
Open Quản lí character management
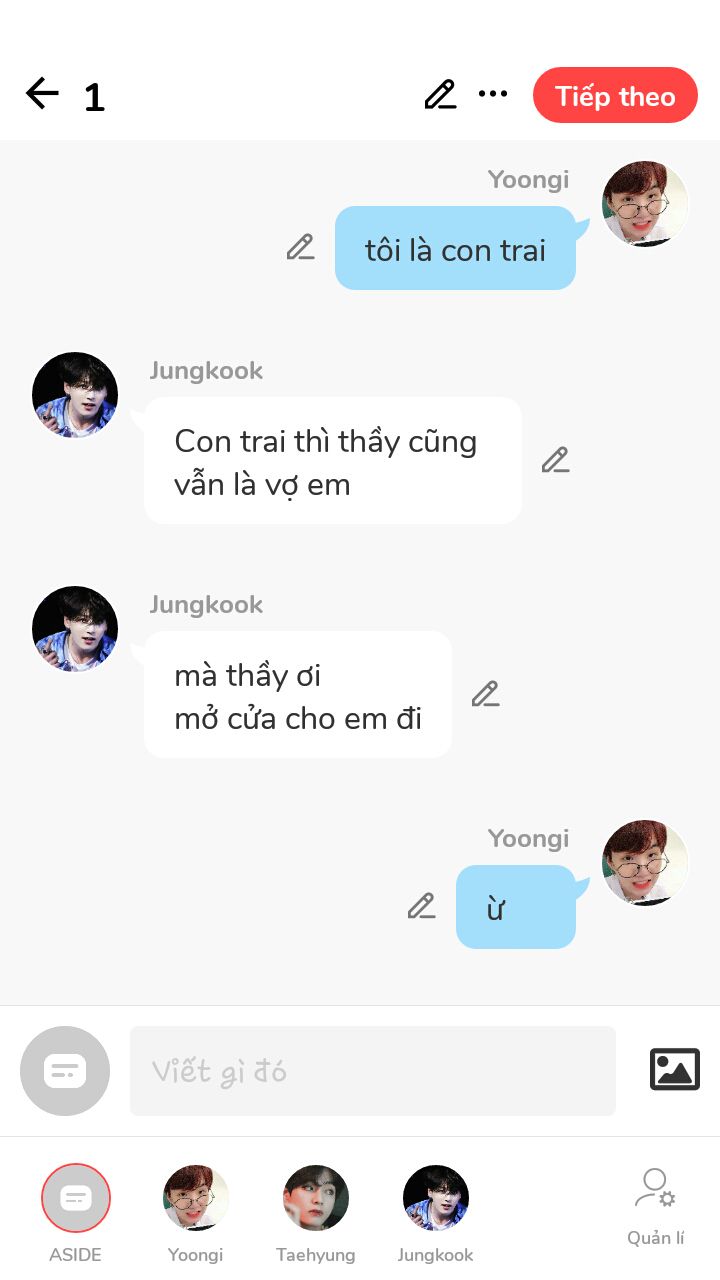tap(655, 1207)
